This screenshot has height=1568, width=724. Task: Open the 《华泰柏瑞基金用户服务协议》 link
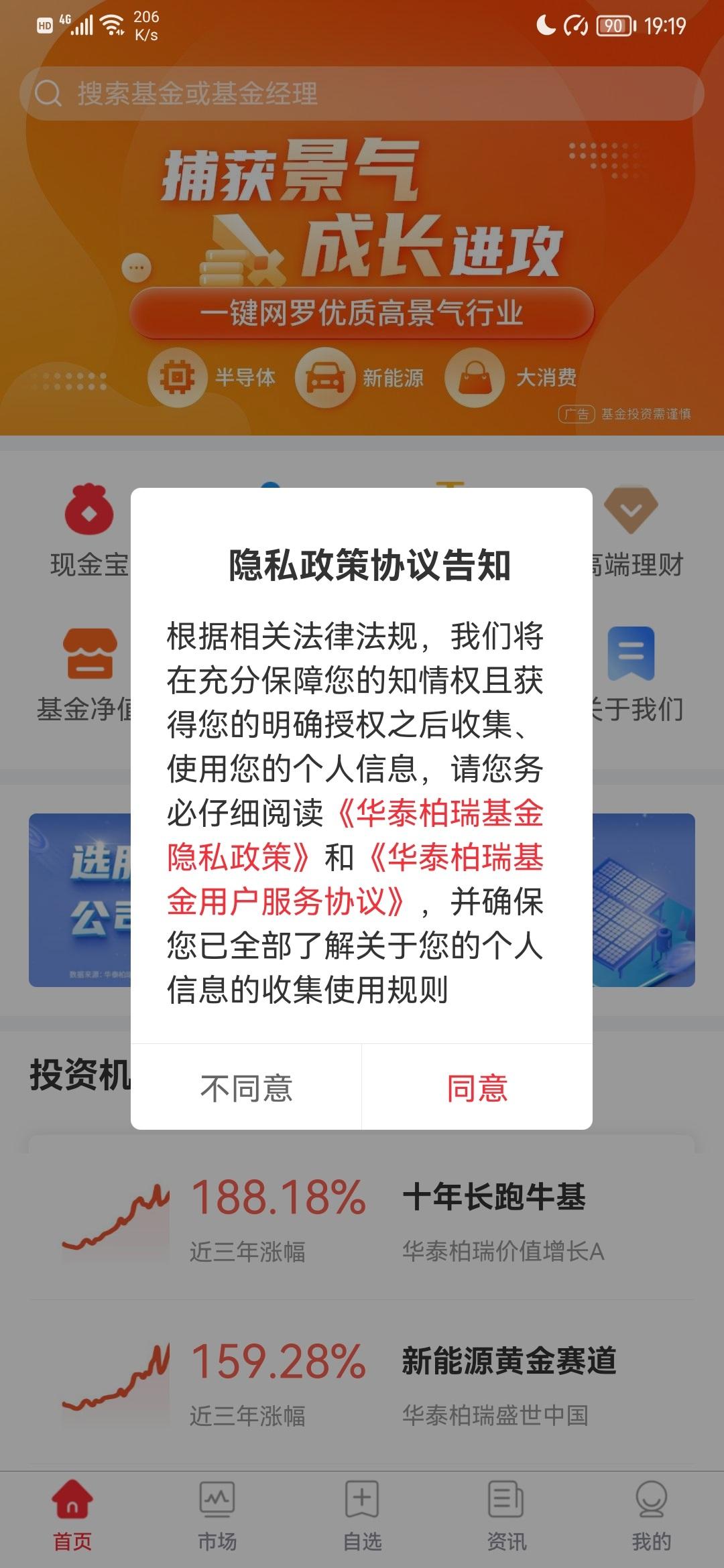point(285,902)
